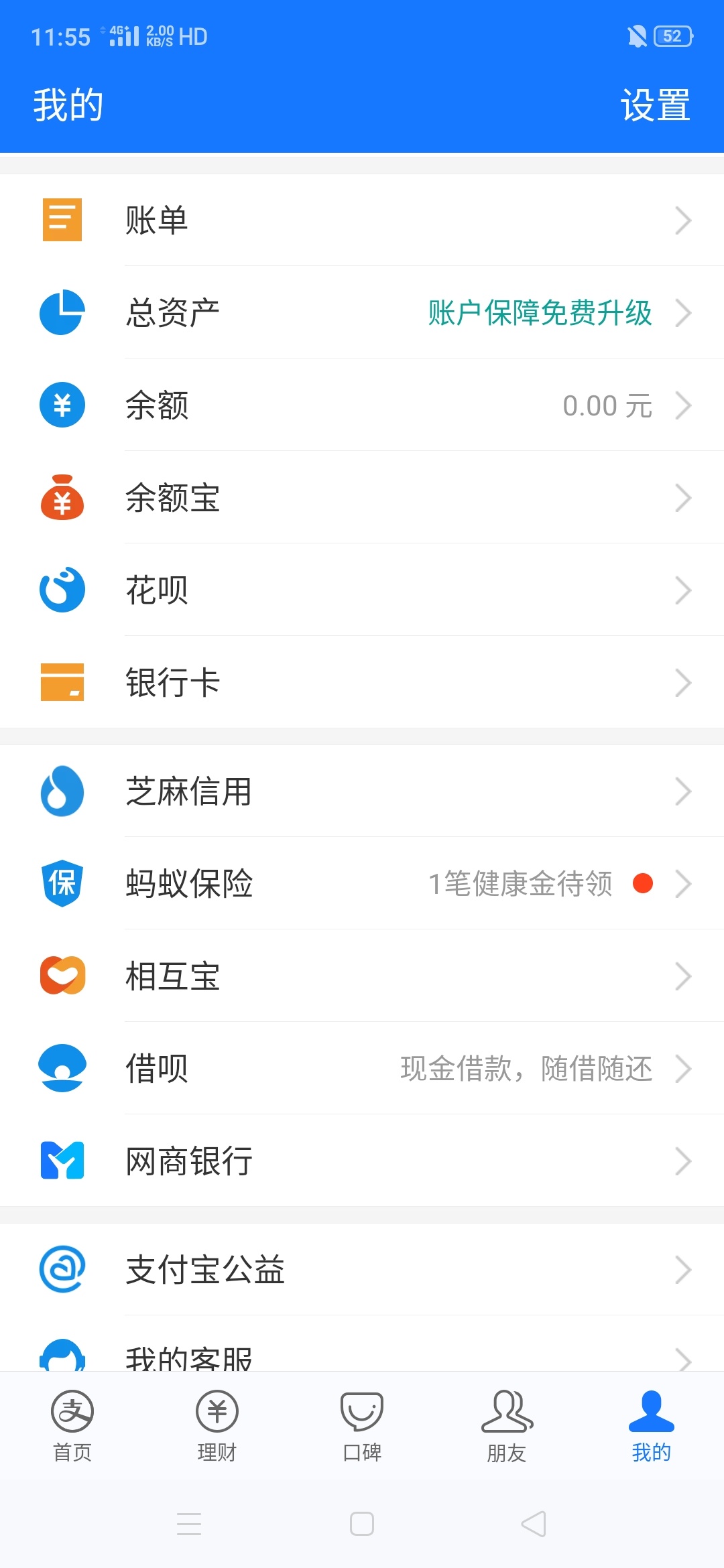Screen dimensions: 724x1568
Task: Open 我的客服
Action: pos(362,1344)
